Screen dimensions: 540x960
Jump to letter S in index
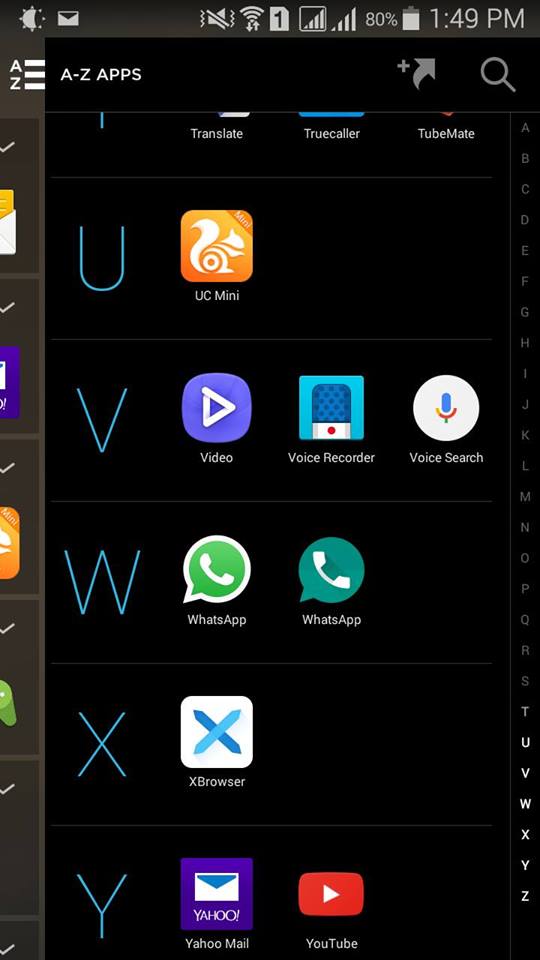[525, 681]
